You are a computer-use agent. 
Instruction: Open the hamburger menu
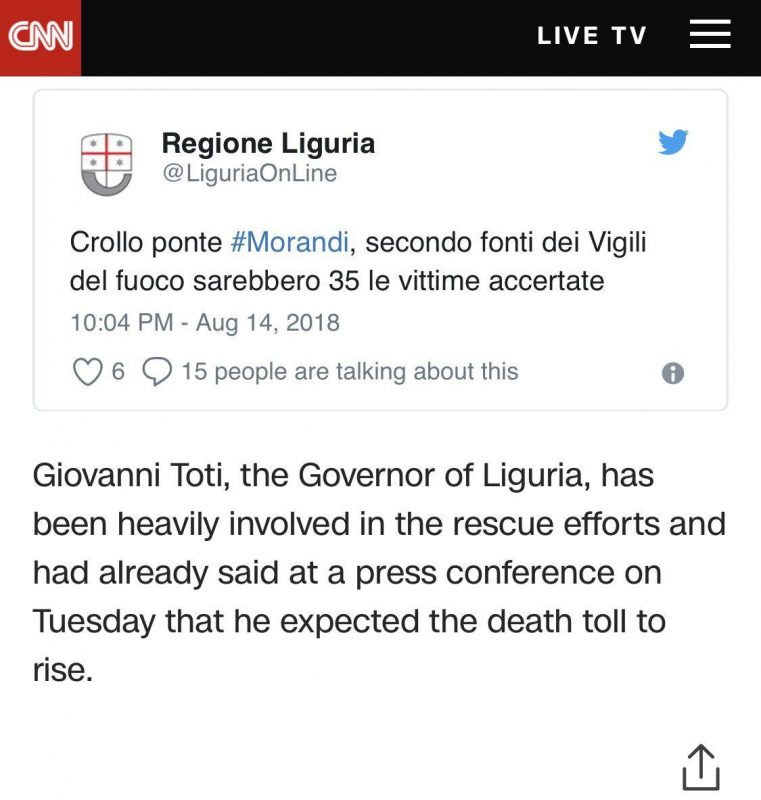pyautogui.click(x=710, y=35)
